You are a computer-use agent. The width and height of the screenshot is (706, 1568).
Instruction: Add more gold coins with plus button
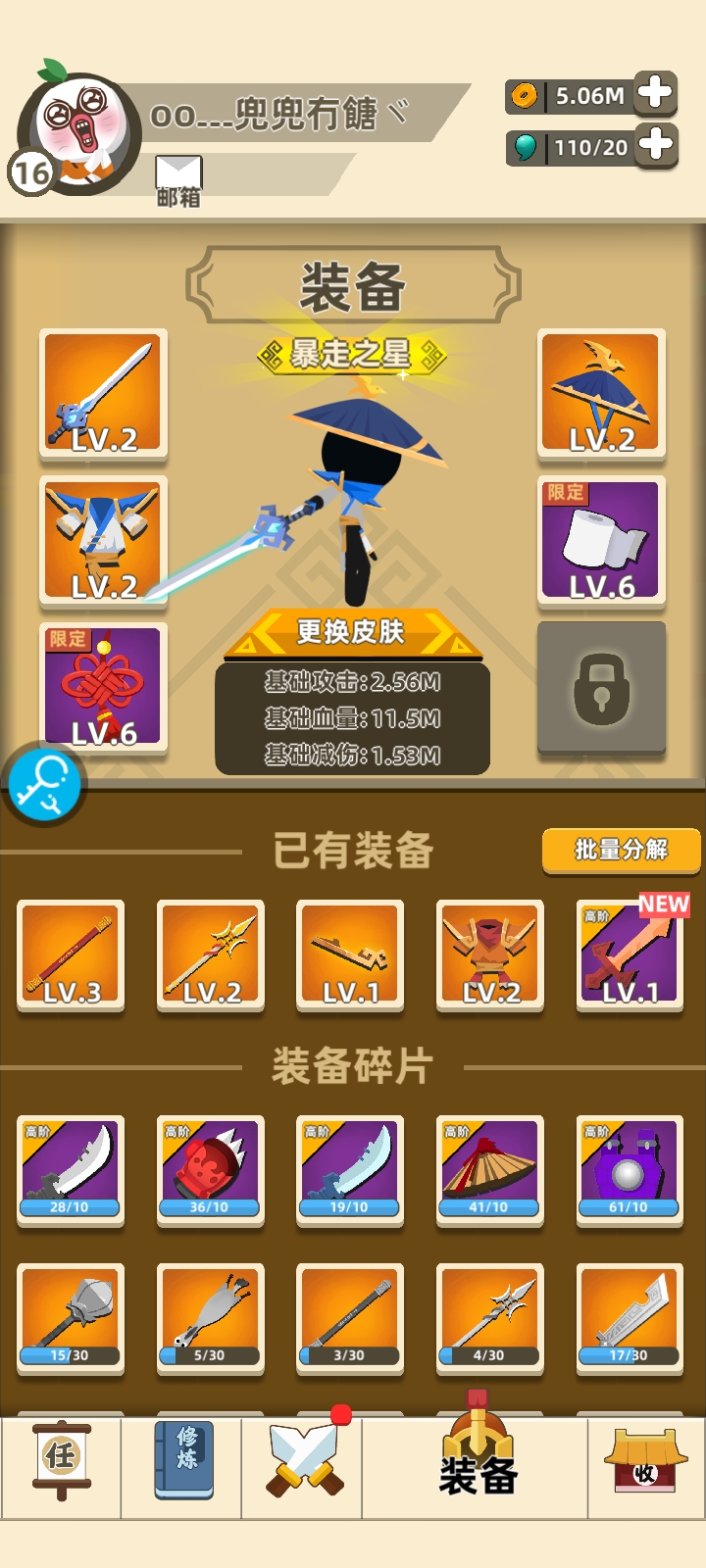656,94
